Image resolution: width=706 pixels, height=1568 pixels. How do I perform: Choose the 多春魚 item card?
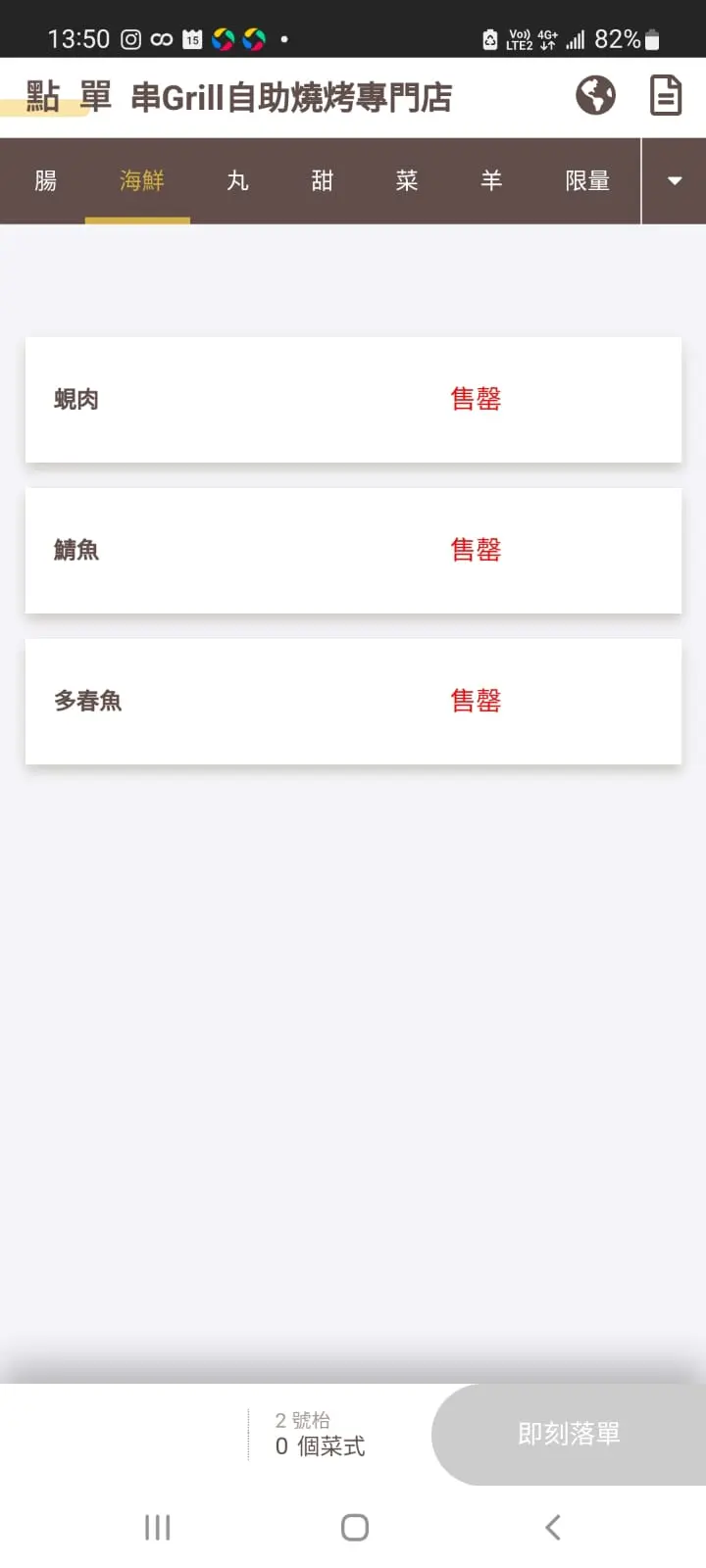pos(353,701)
